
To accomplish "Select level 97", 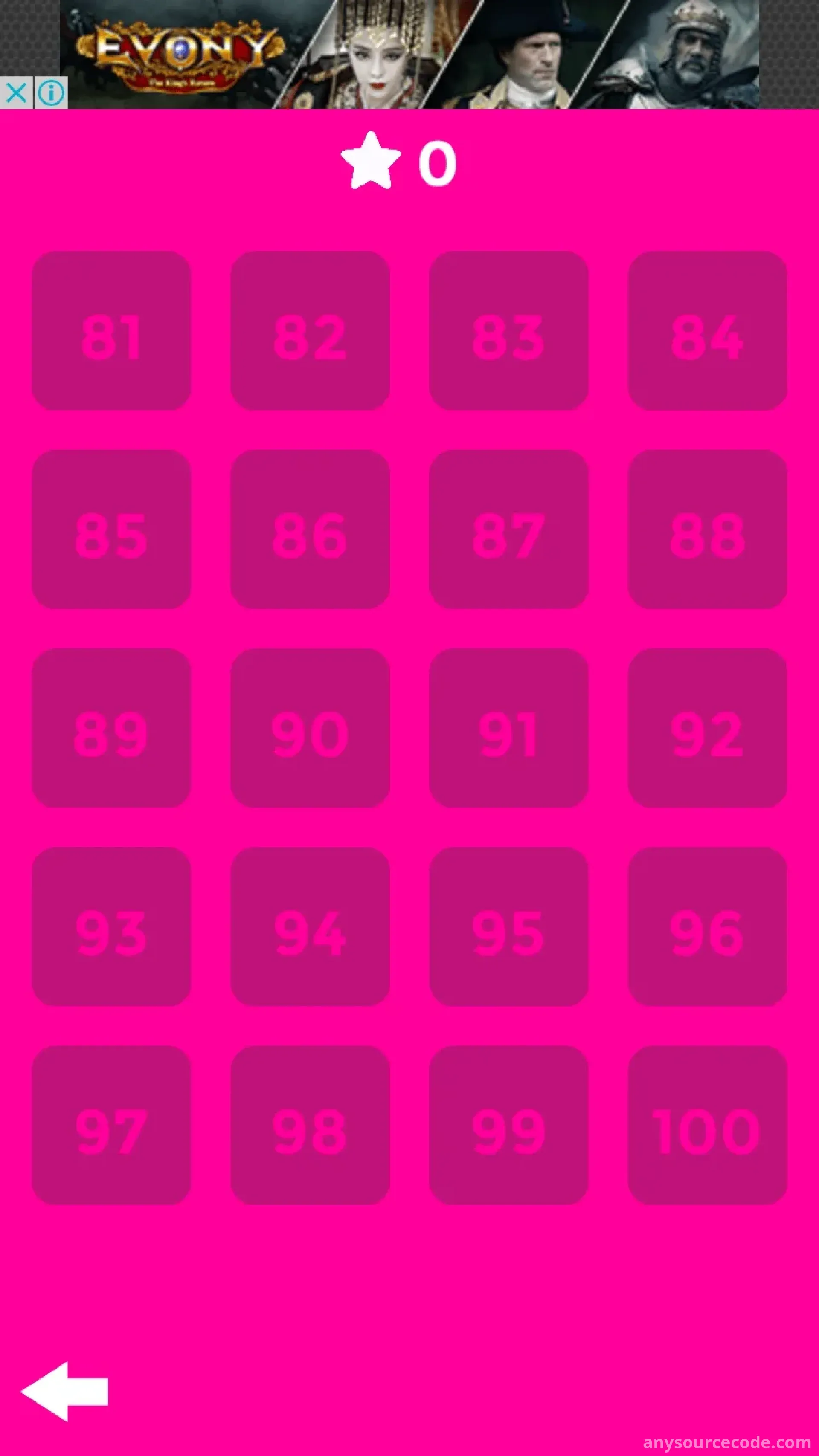I will [x=111, y=1125].
